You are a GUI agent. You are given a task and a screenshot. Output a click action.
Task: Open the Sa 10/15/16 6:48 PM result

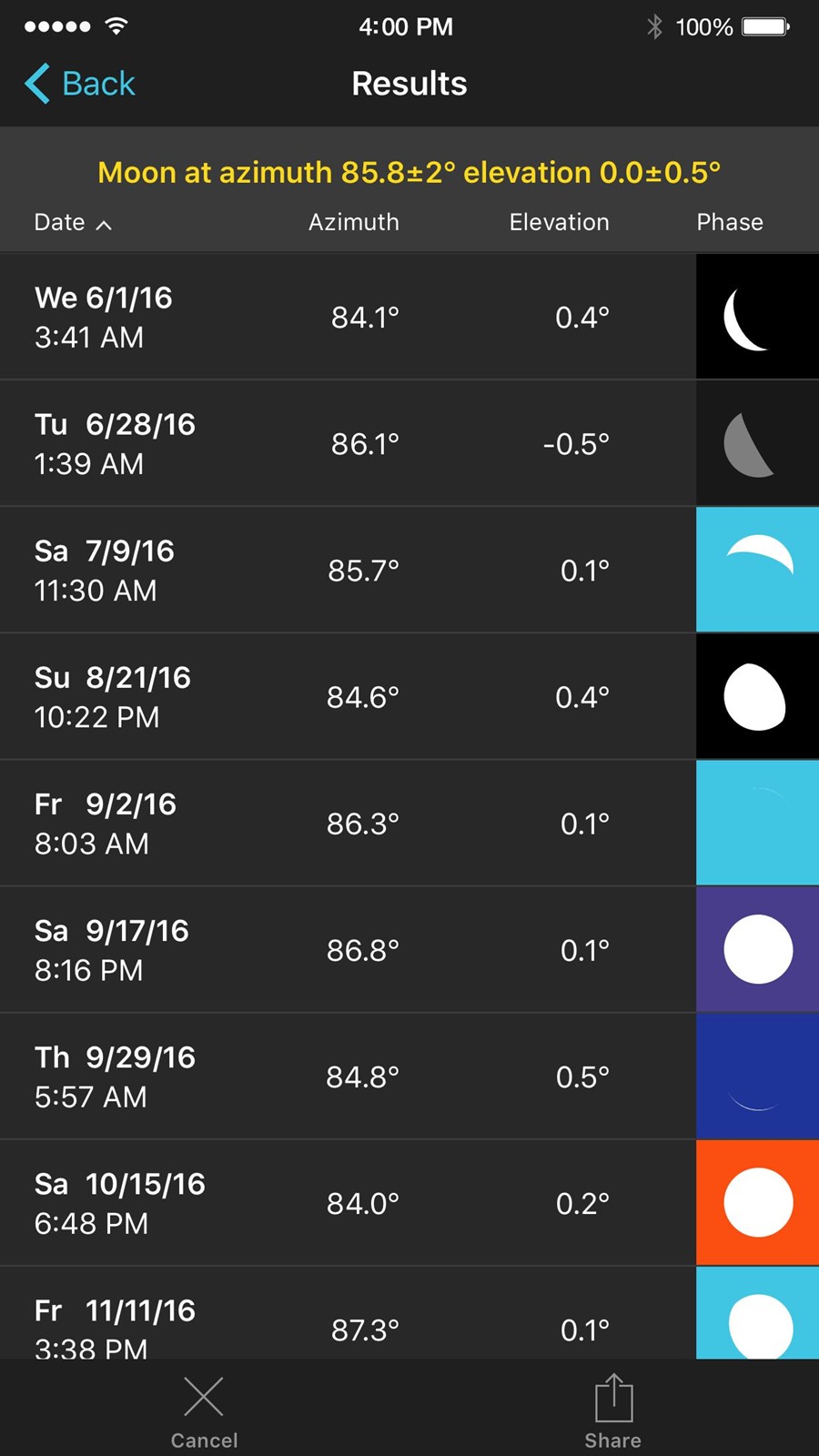coord(409,1202)
